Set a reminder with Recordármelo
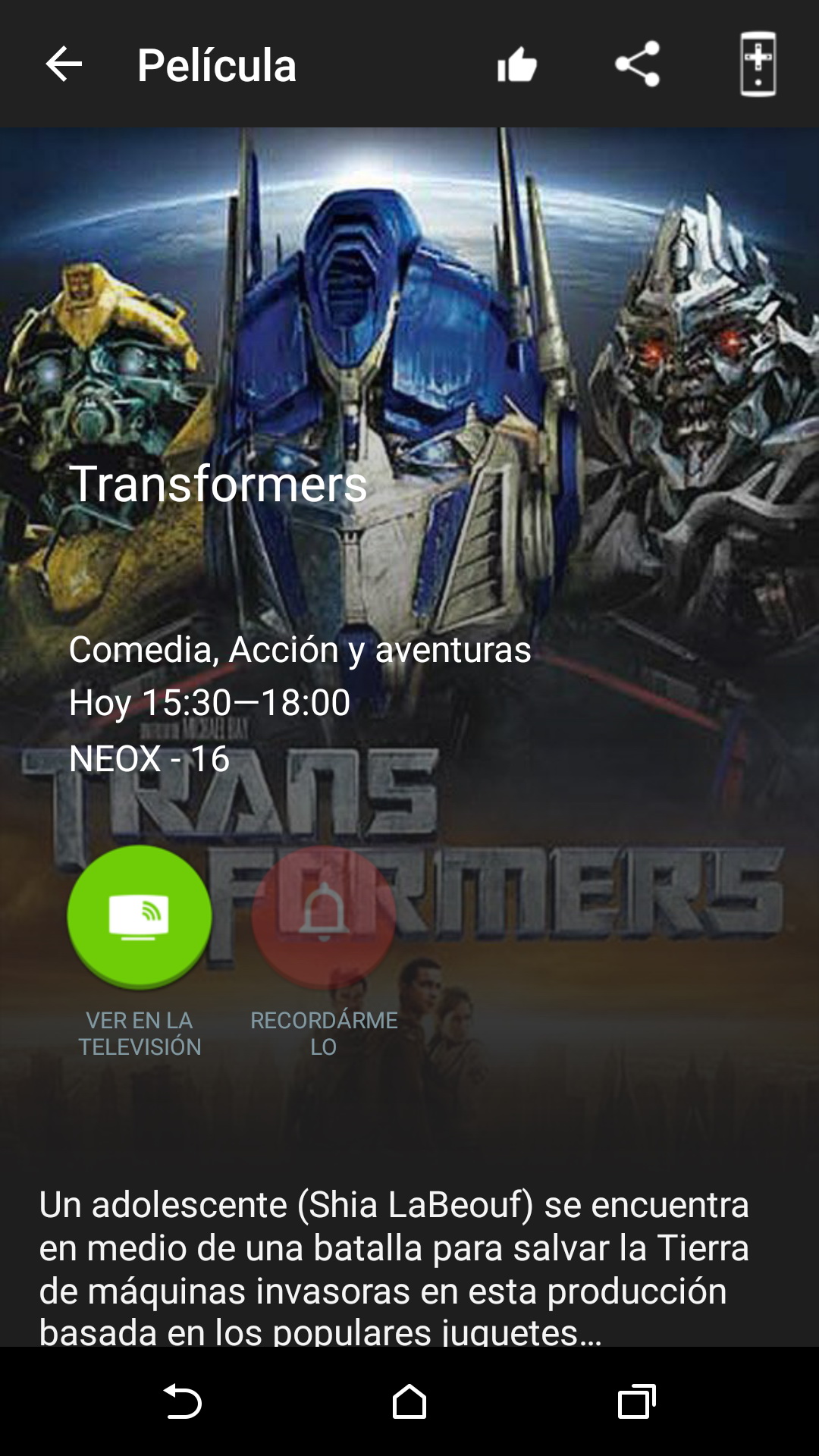The image size is (819, 1456). pos(324,917)
